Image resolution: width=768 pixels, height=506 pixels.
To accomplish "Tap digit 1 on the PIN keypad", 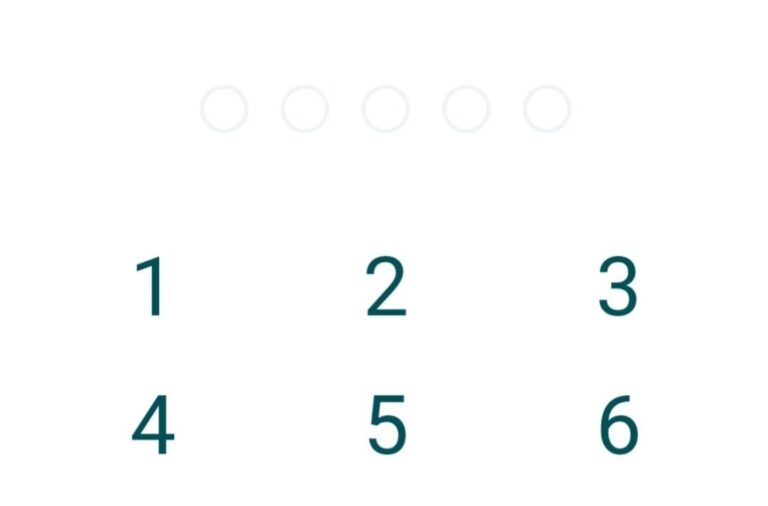I will coord(151,287).
